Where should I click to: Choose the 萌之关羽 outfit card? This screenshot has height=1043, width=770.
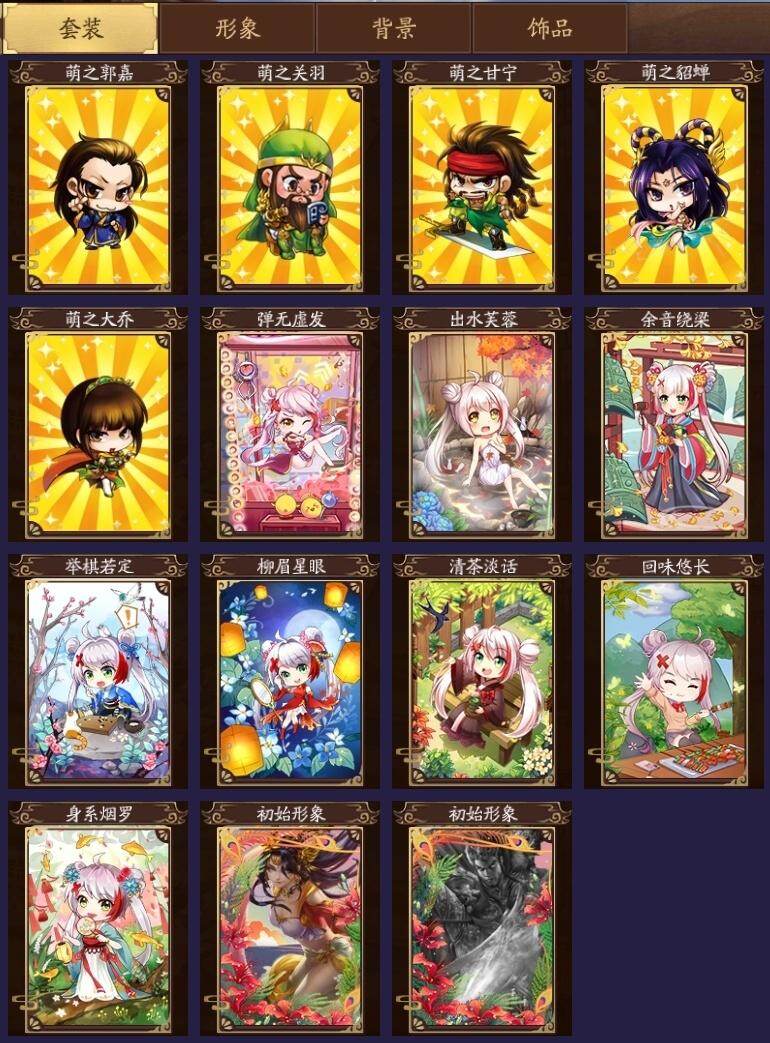[290, 187]
